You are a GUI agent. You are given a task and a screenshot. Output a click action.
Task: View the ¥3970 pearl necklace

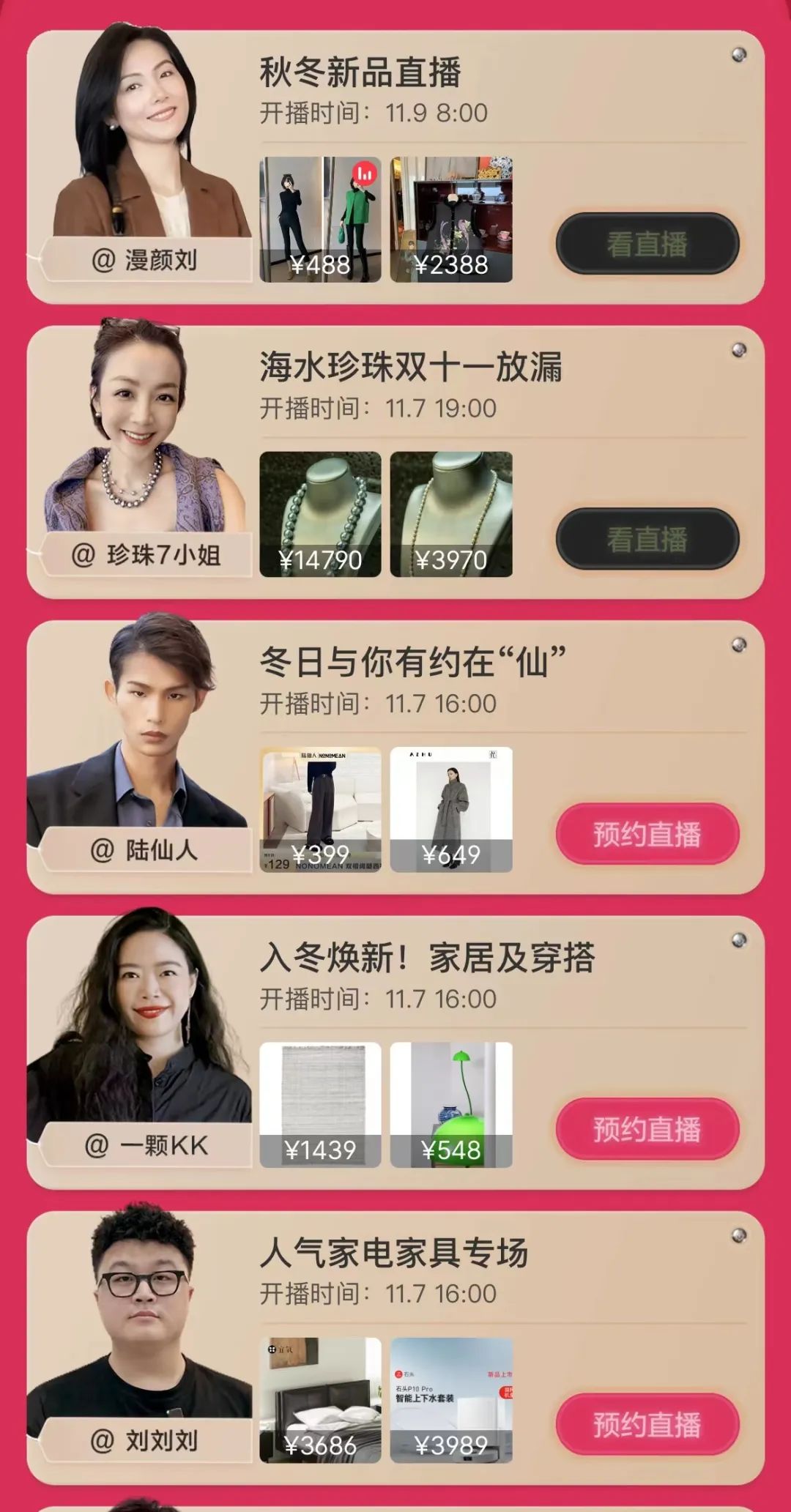pyautogui.click(x=451, y=514)
